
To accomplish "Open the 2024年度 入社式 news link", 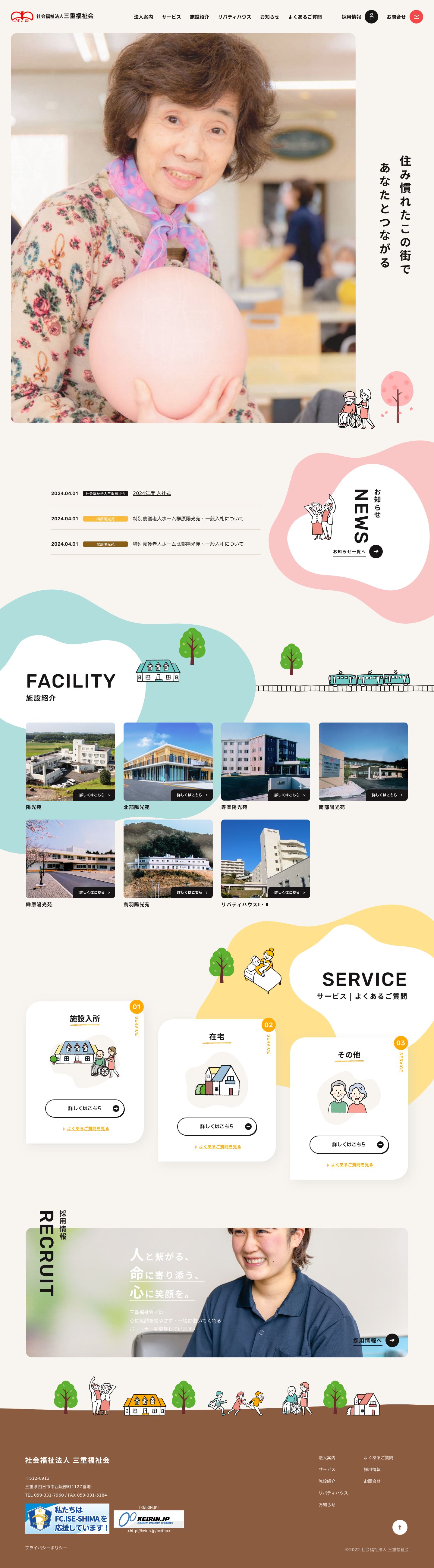I will click(x=152, y=494).
